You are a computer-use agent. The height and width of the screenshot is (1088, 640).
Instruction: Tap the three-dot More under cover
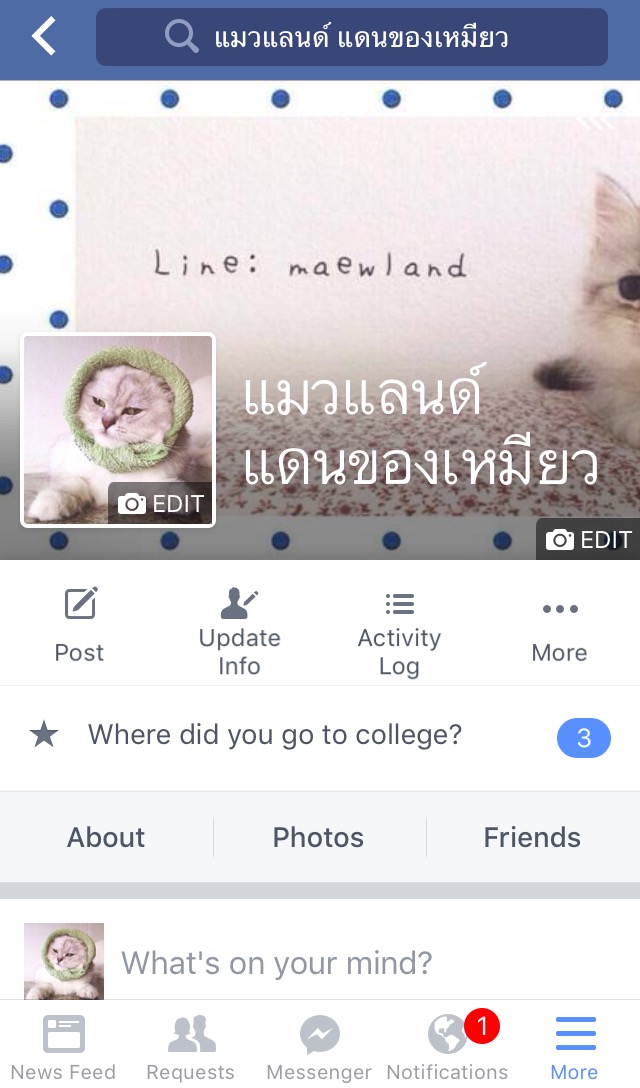tap(559, 625)
